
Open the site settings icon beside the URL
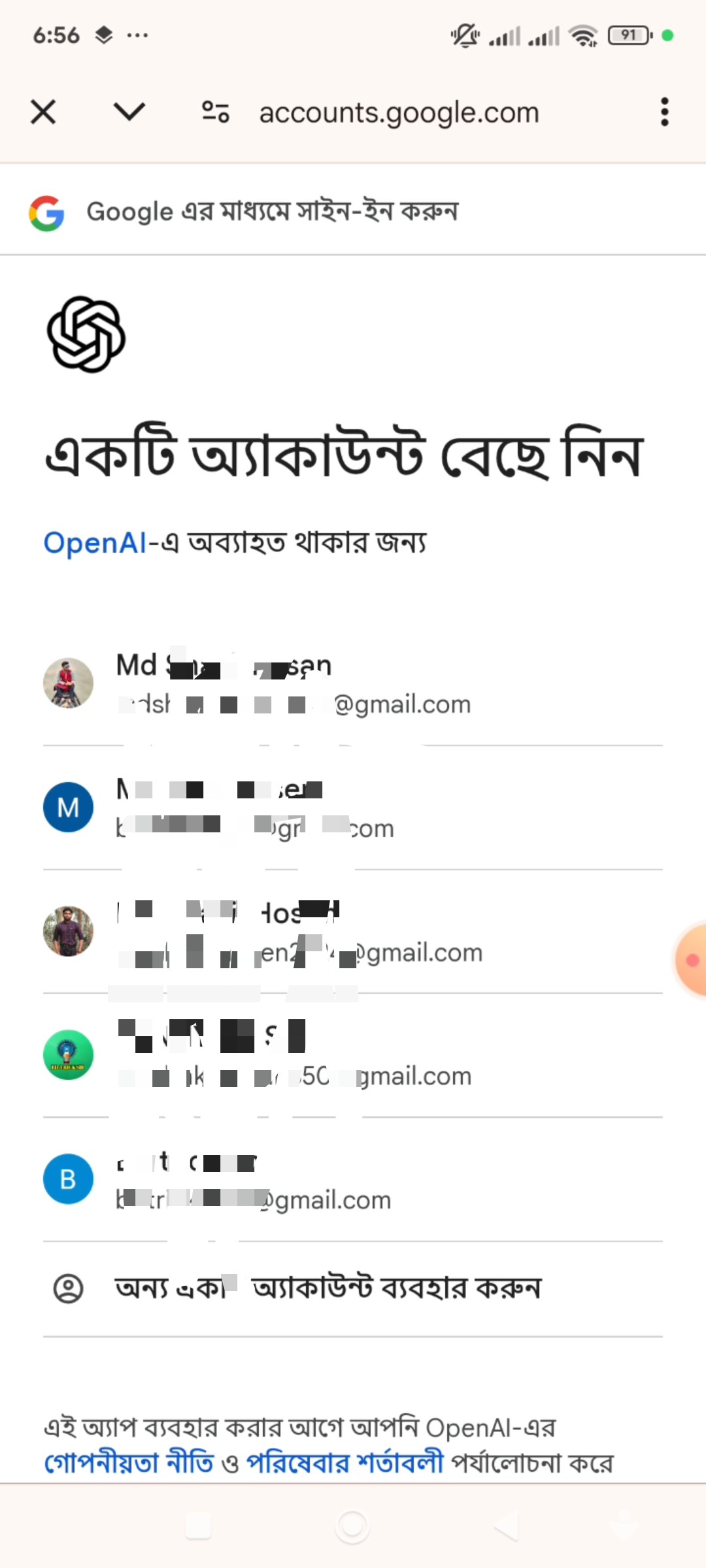click(x=216, y=112)
